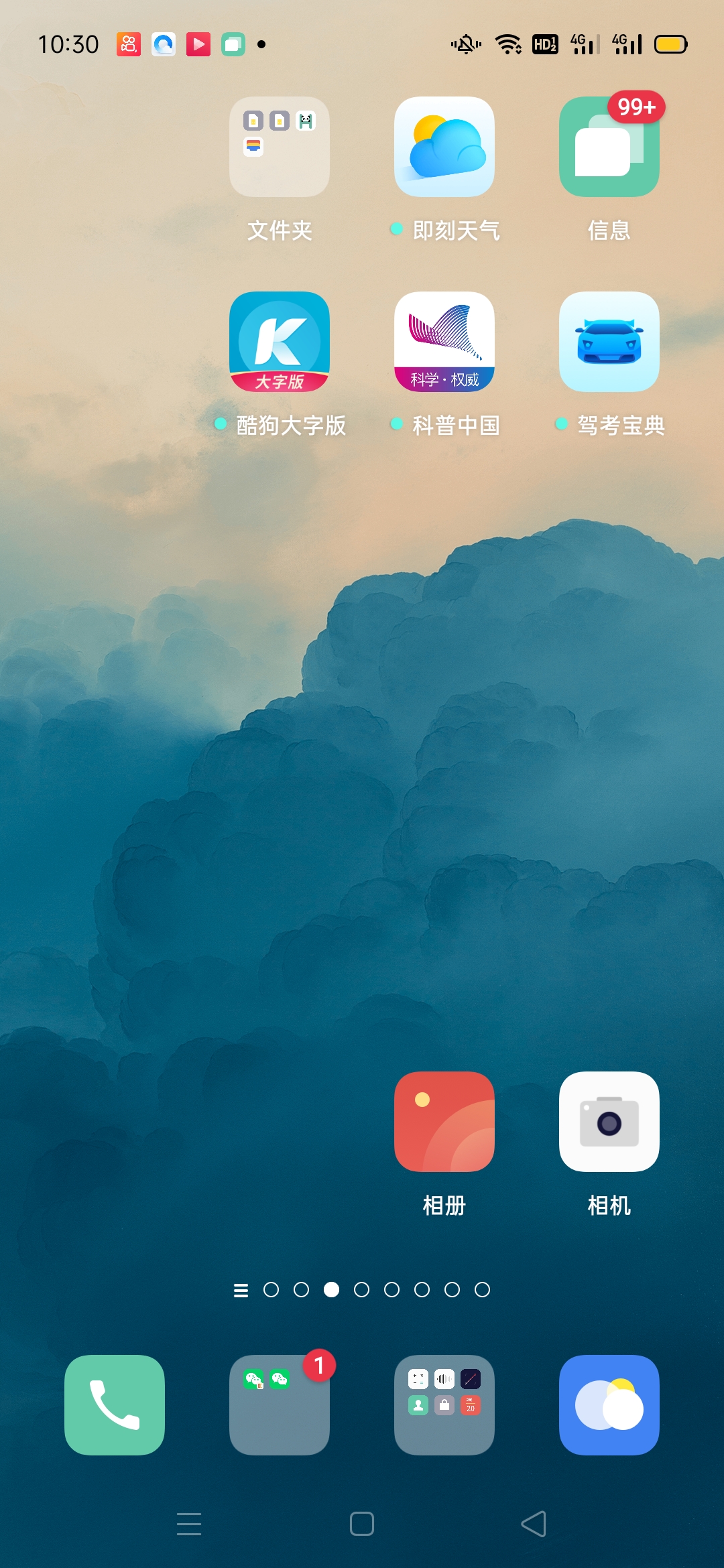
Task: Go to the system home button
Action: point(362,1524)
